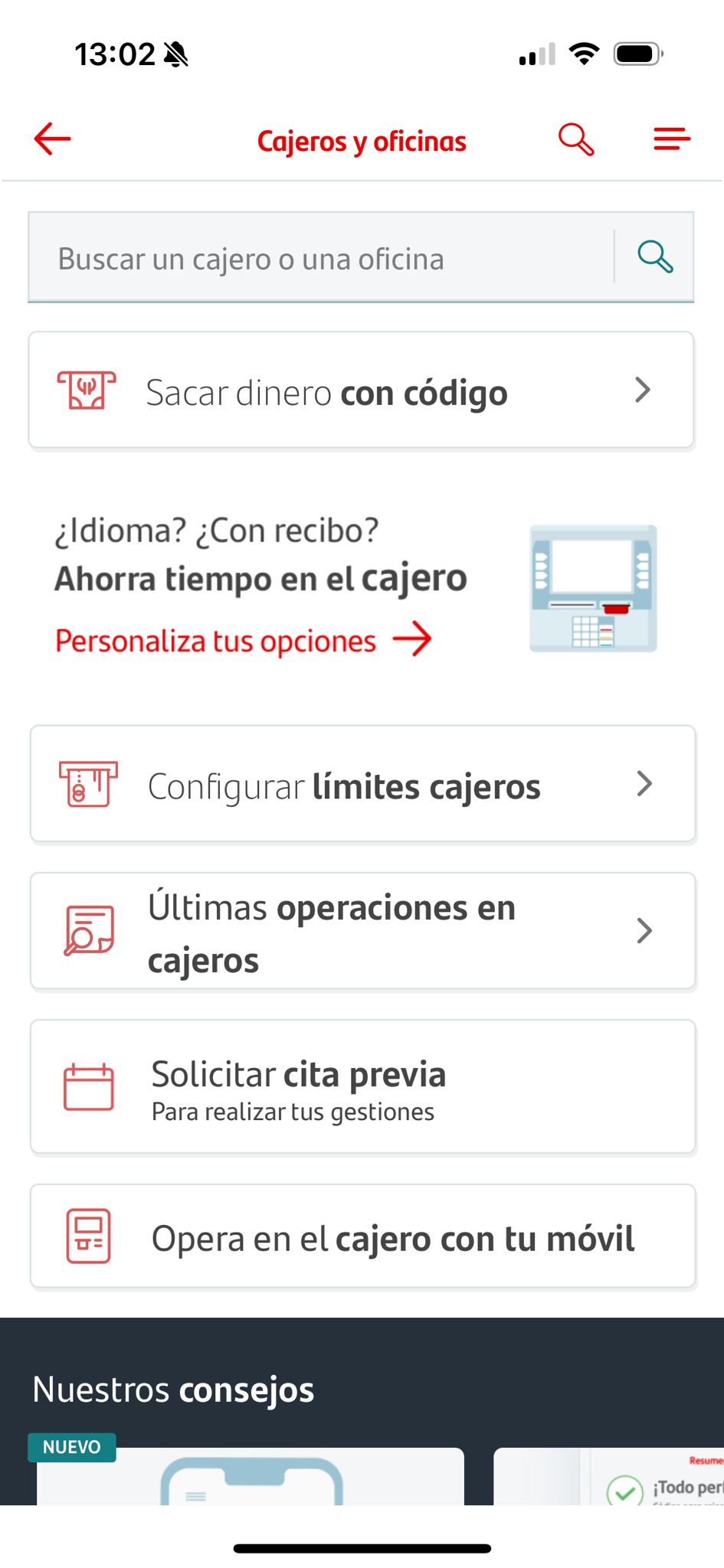
Task: Tap the back arrow to return
Action: (x=51, y=139)
